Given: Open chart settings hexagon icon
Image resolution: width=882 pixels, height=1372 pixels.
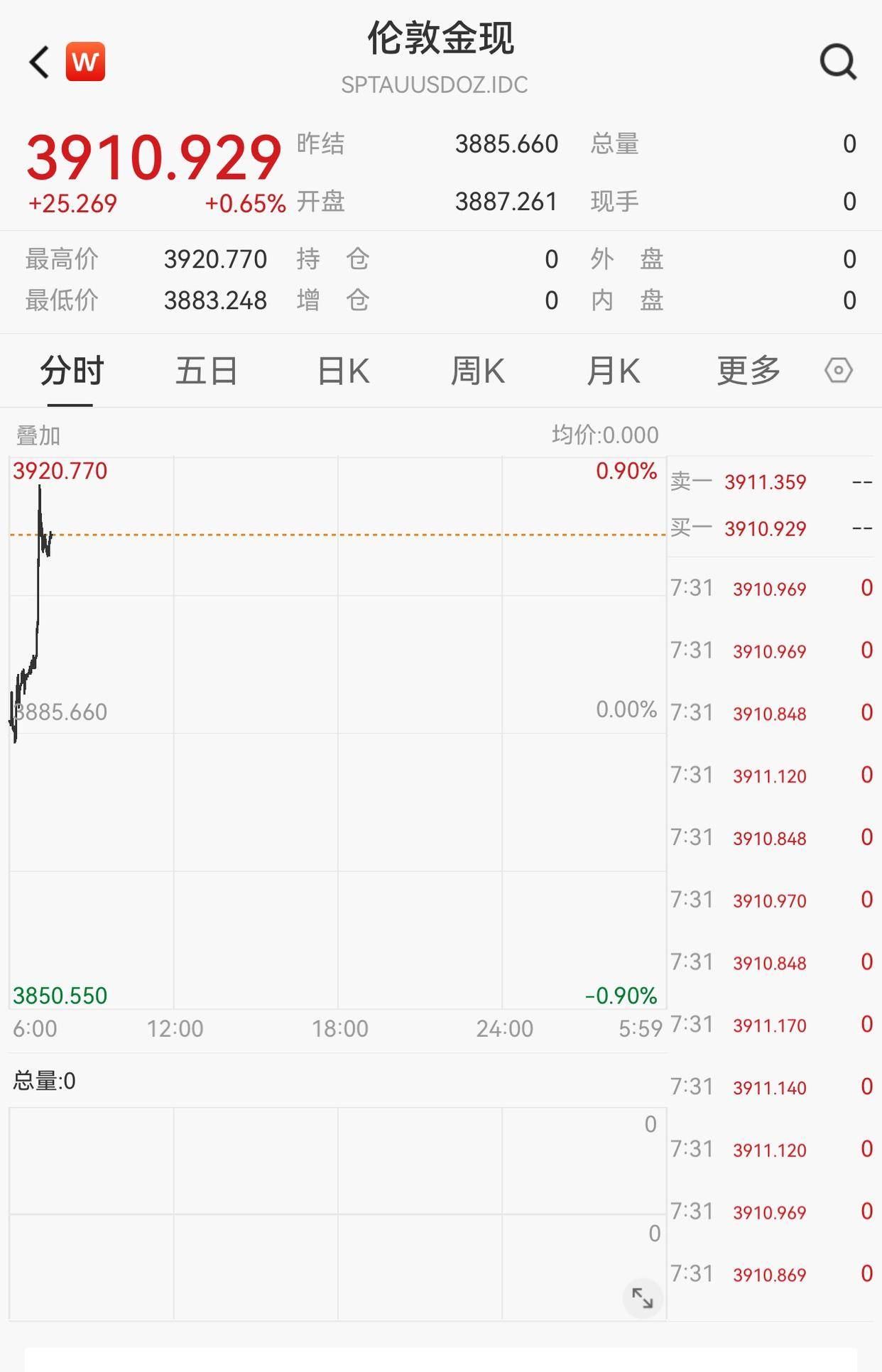Looking at the screenshot, I should coord(838,370).
